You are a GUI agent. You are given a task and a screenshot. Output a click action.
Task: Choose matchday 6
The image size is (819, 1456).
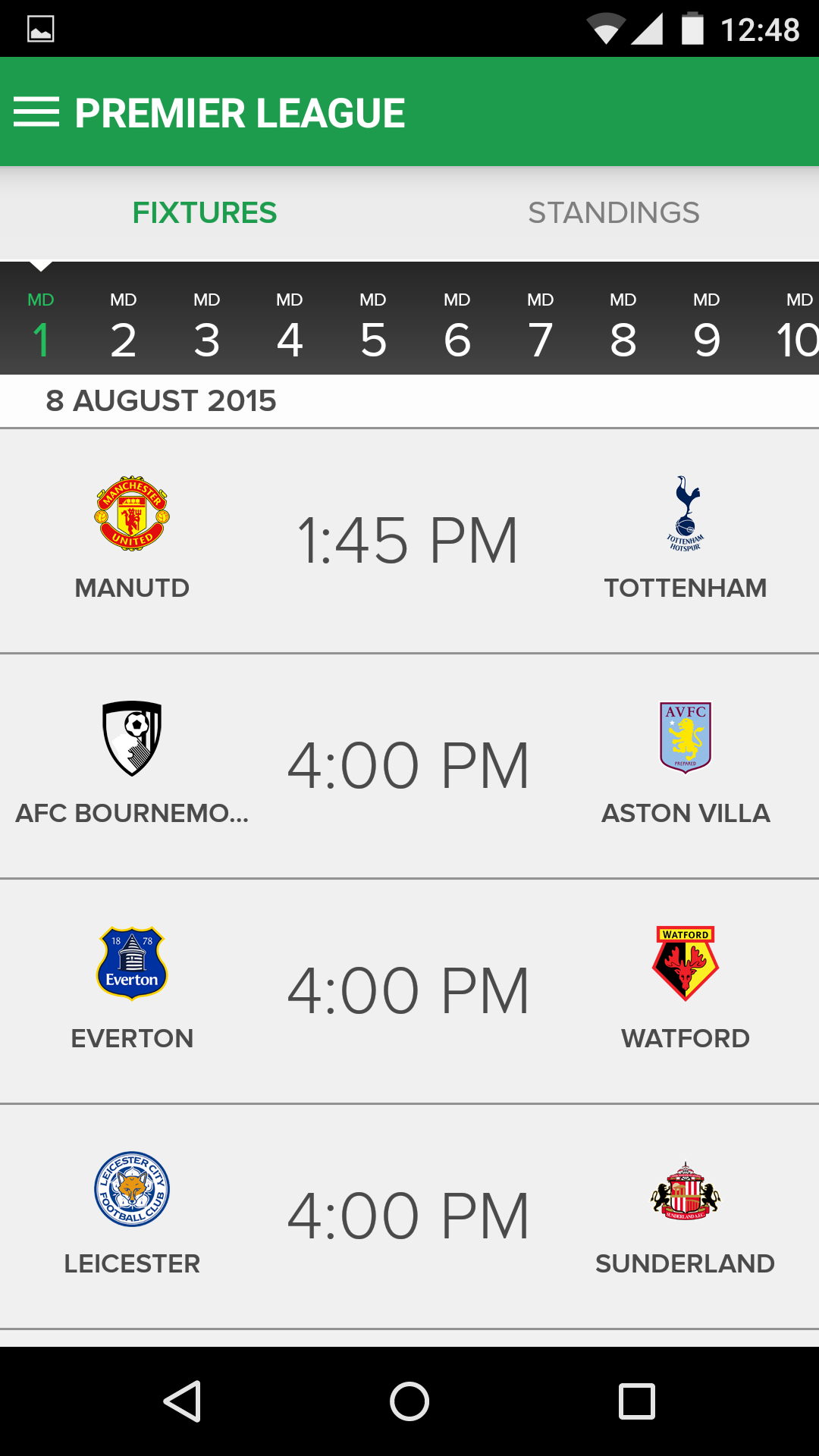457,326
